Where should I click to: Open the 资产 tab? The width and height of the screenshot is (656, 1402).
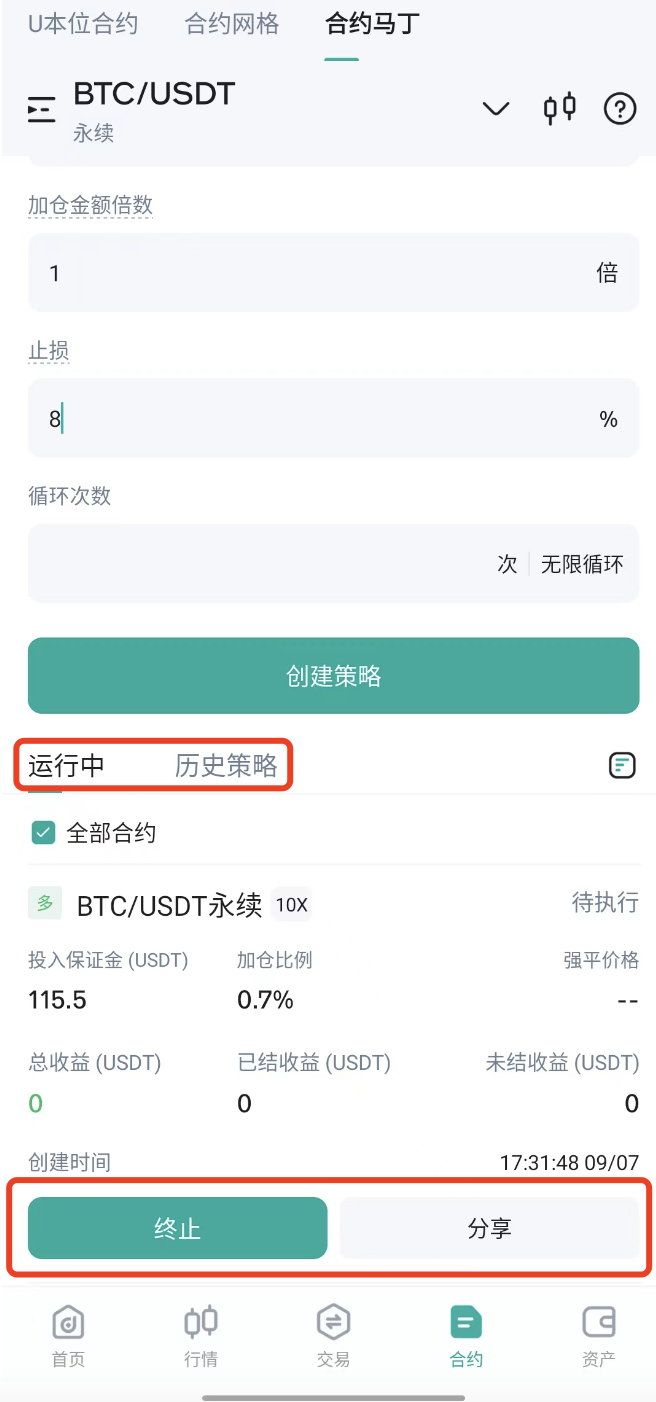pyautogui.click(x=598, y=1336)
